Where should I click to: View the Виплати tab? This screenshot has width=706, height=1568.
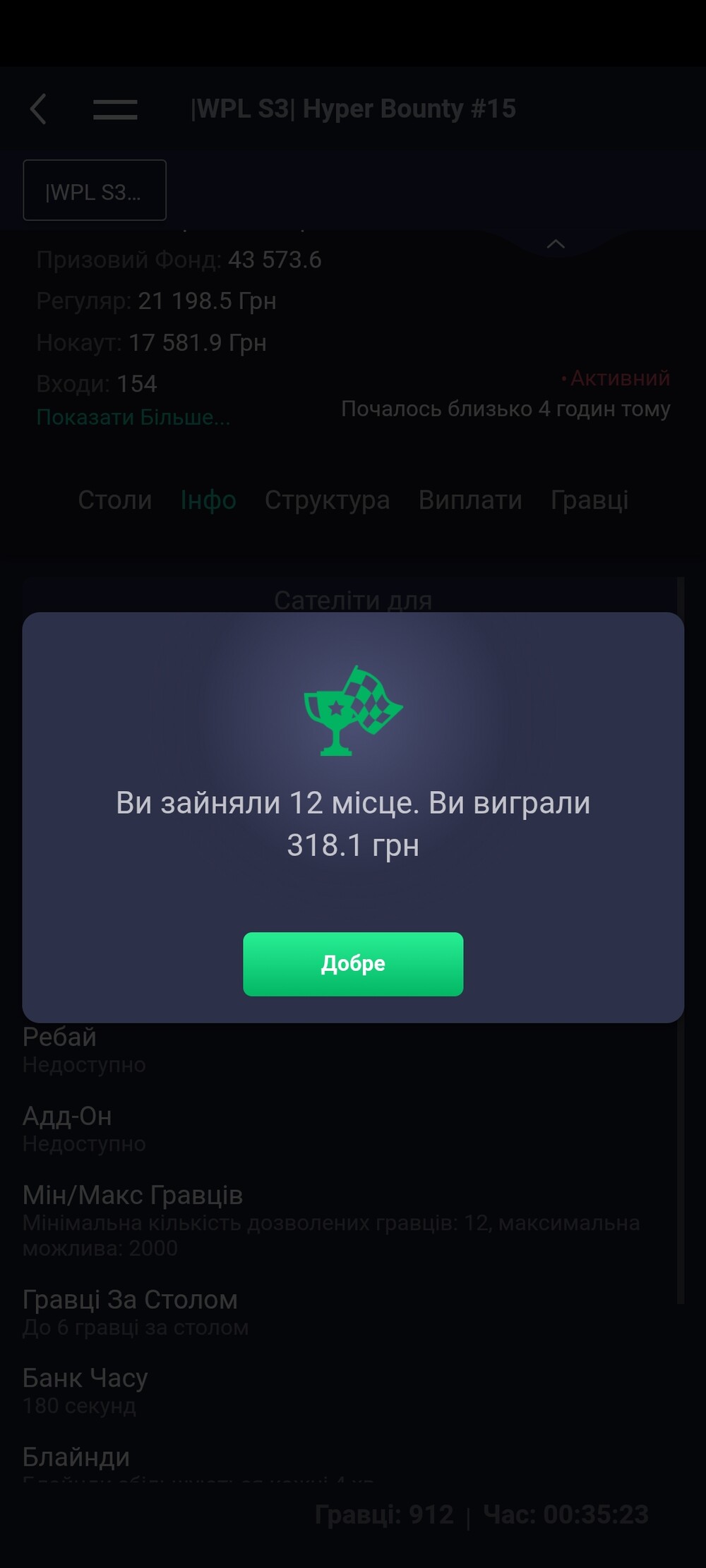point(470,500)
